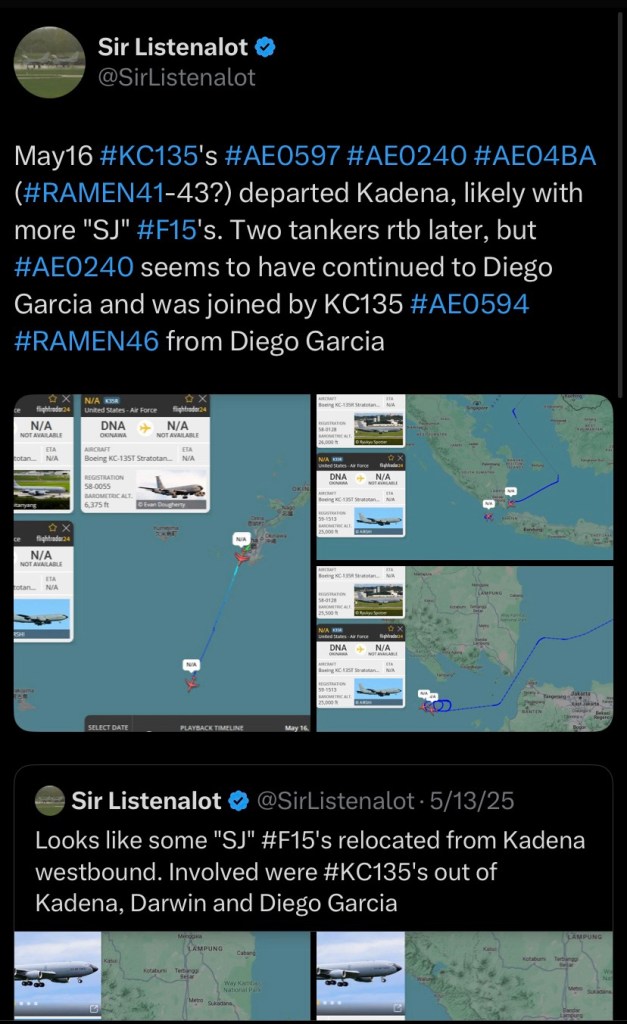View the large Okinawa flight map image
This screenshot has height=1024, width=627.
click(x=162, y=562)
